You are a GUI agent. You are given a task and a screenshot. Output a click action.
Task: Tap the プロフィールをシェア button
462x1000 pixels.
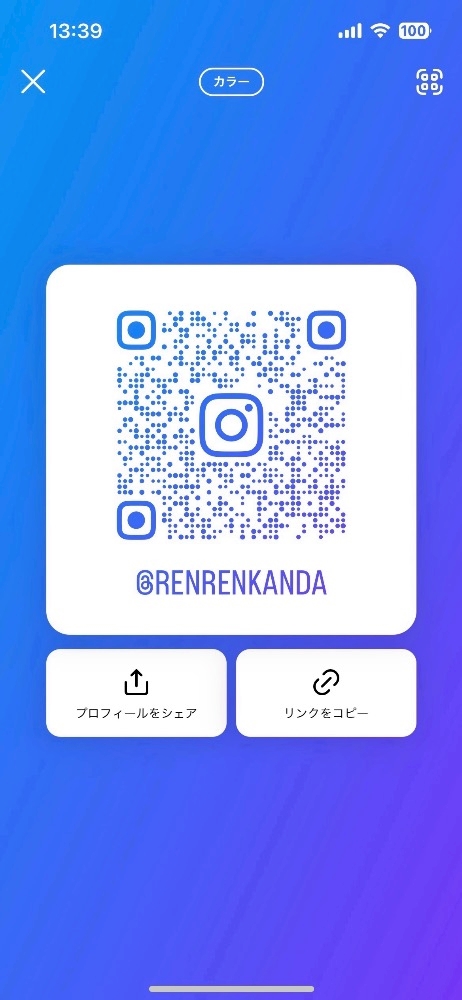click(136, 693)
